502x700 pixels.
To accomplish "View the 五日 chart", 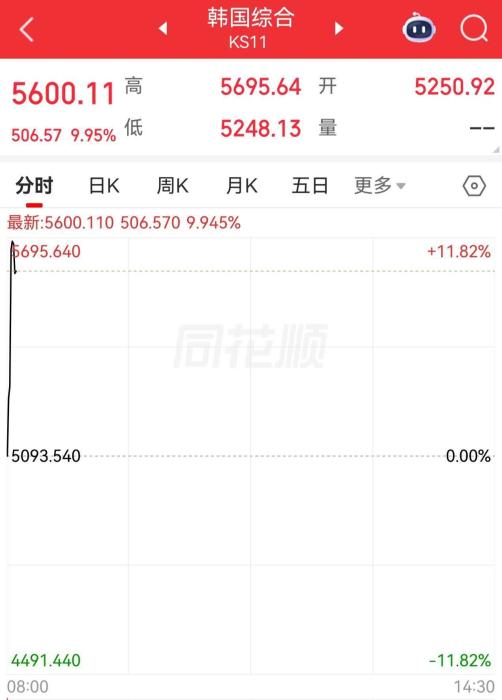I will tap(310, 185).
